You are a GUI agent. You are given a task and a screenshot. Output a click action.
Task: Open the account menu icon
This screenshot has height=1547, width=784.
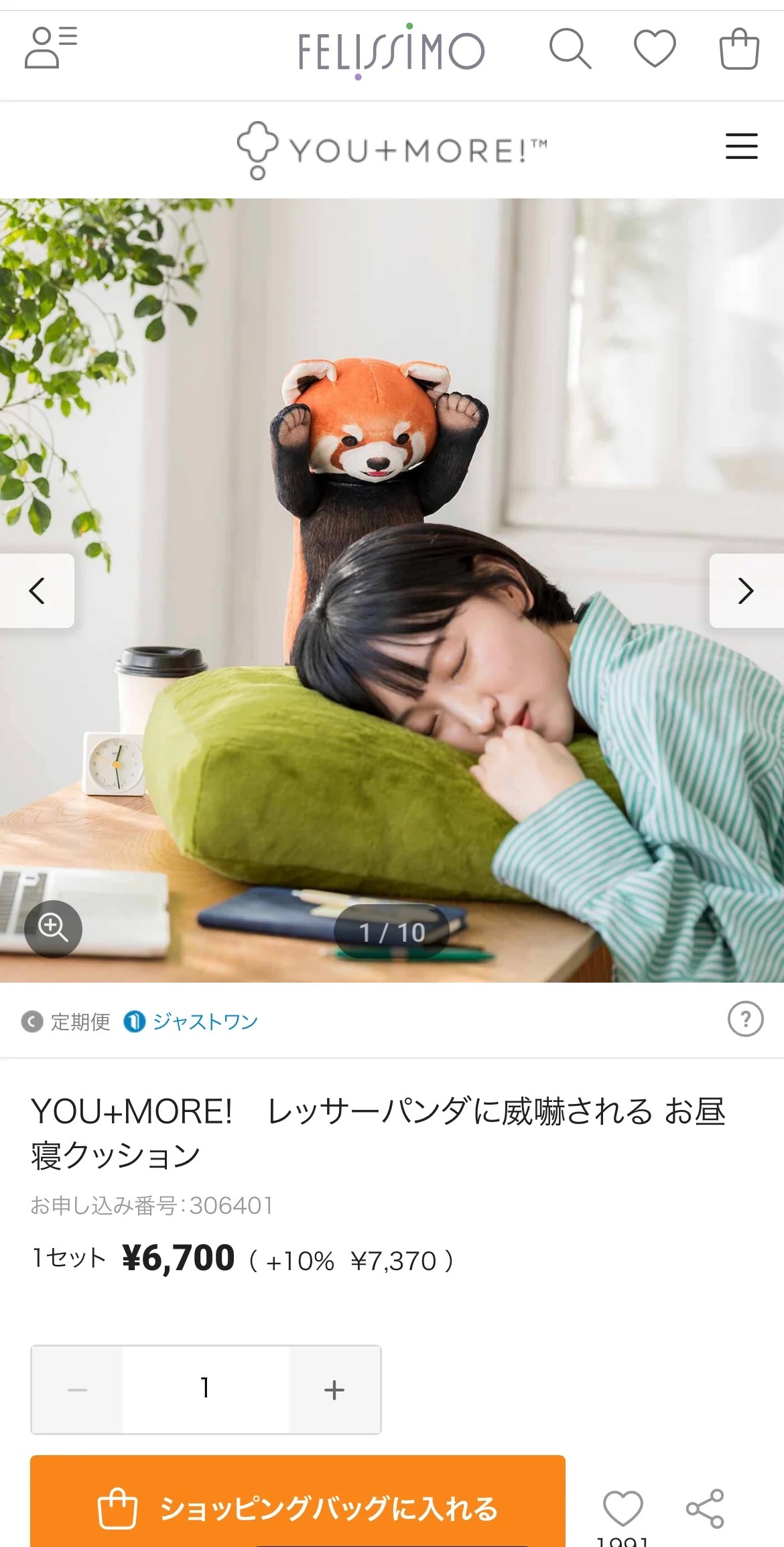[x=51, y=48]
